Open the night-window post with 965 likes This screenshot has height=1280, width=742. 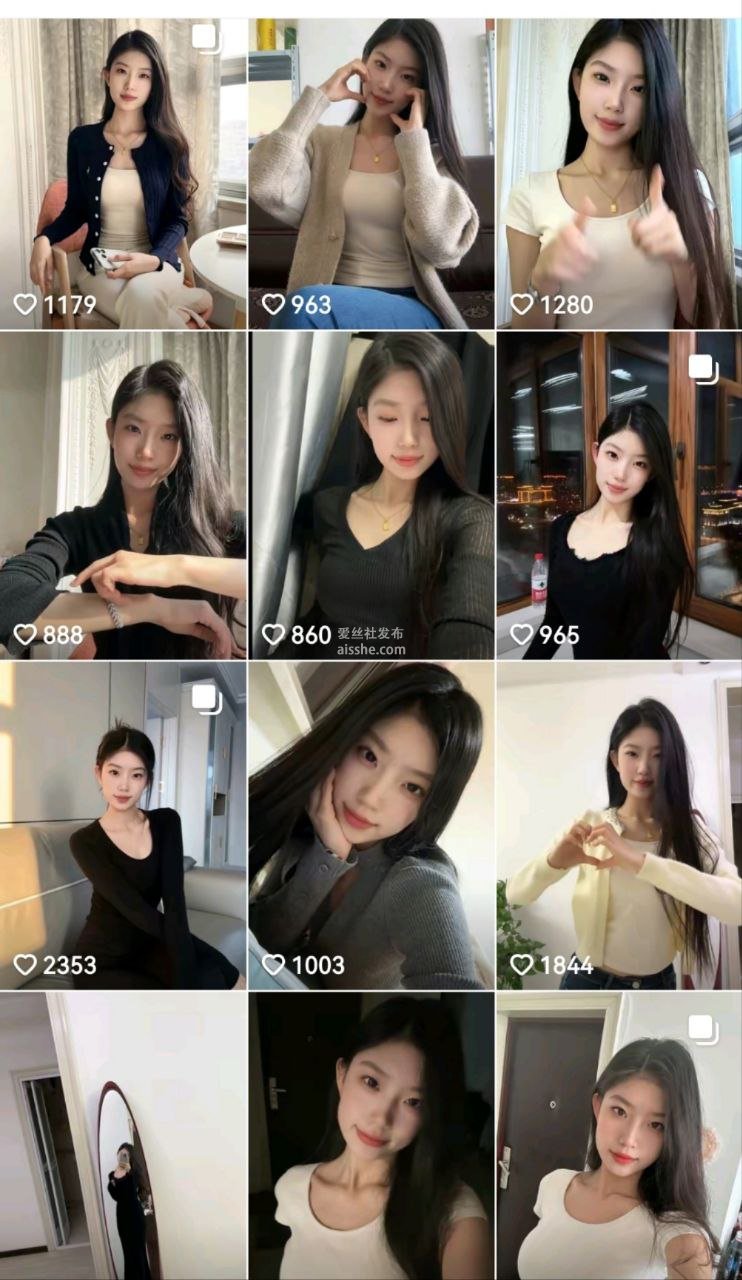pos(619,495)
